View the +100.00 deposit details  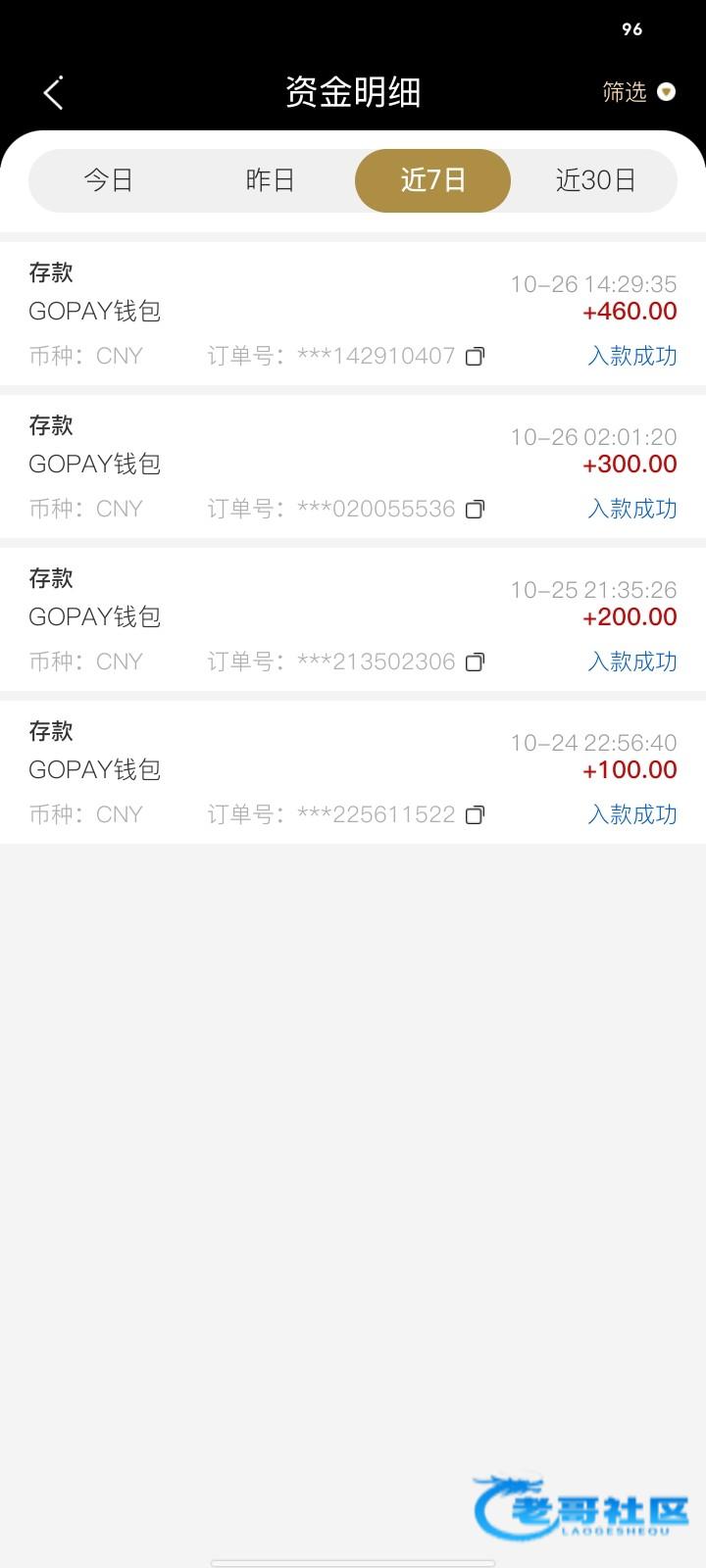click(x=353, y=771)
